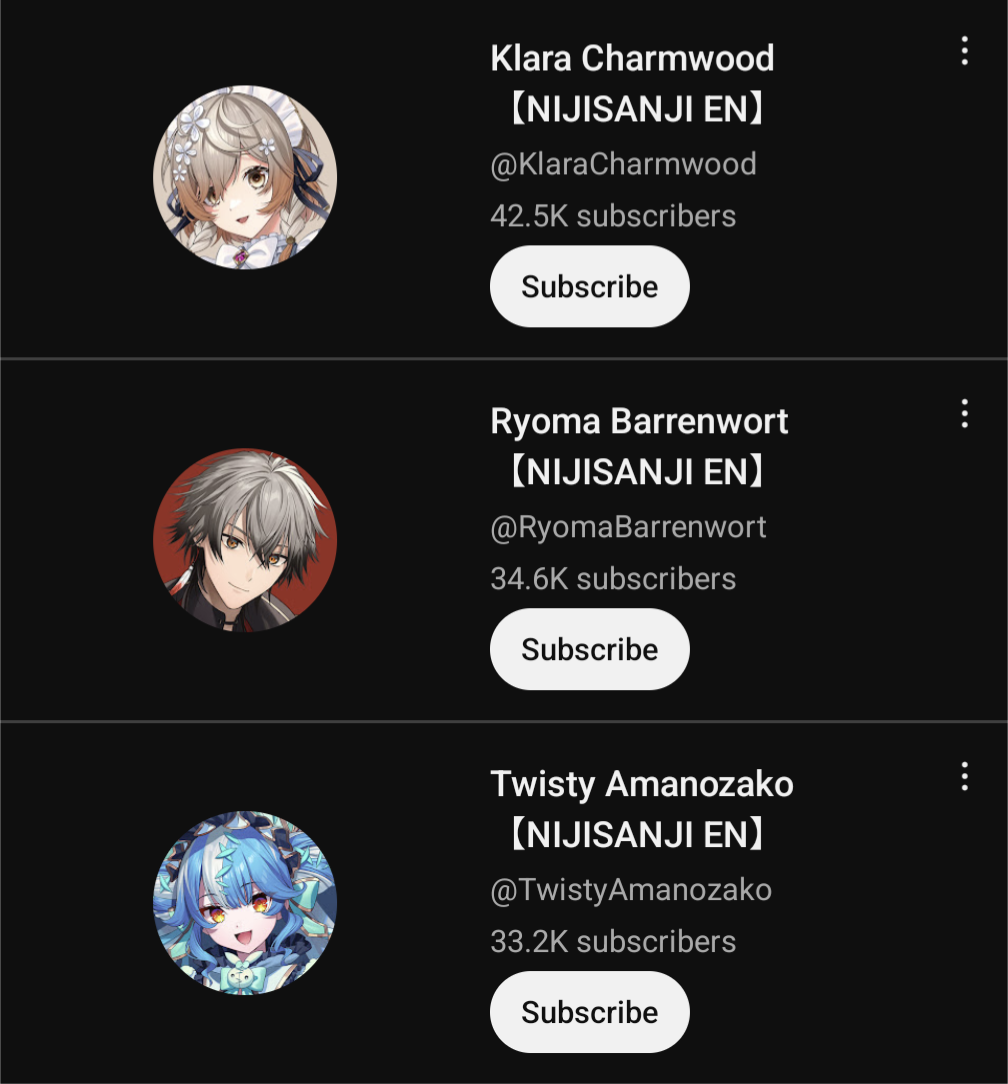Image resolution: width=1008 pixels, height=1084 pixels.
Task: Open Klara Charmwood's channel avatar
Action: (x=245, y=177)
